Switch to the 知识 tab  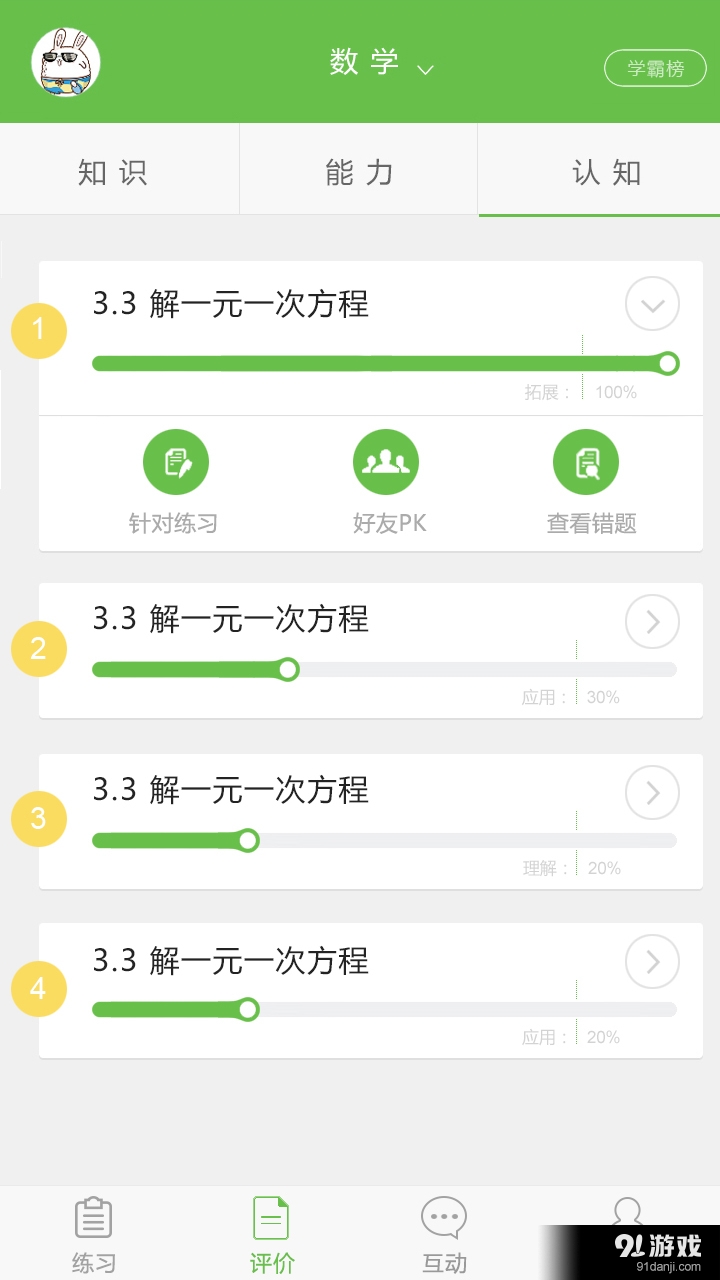(x=119, y=170)
